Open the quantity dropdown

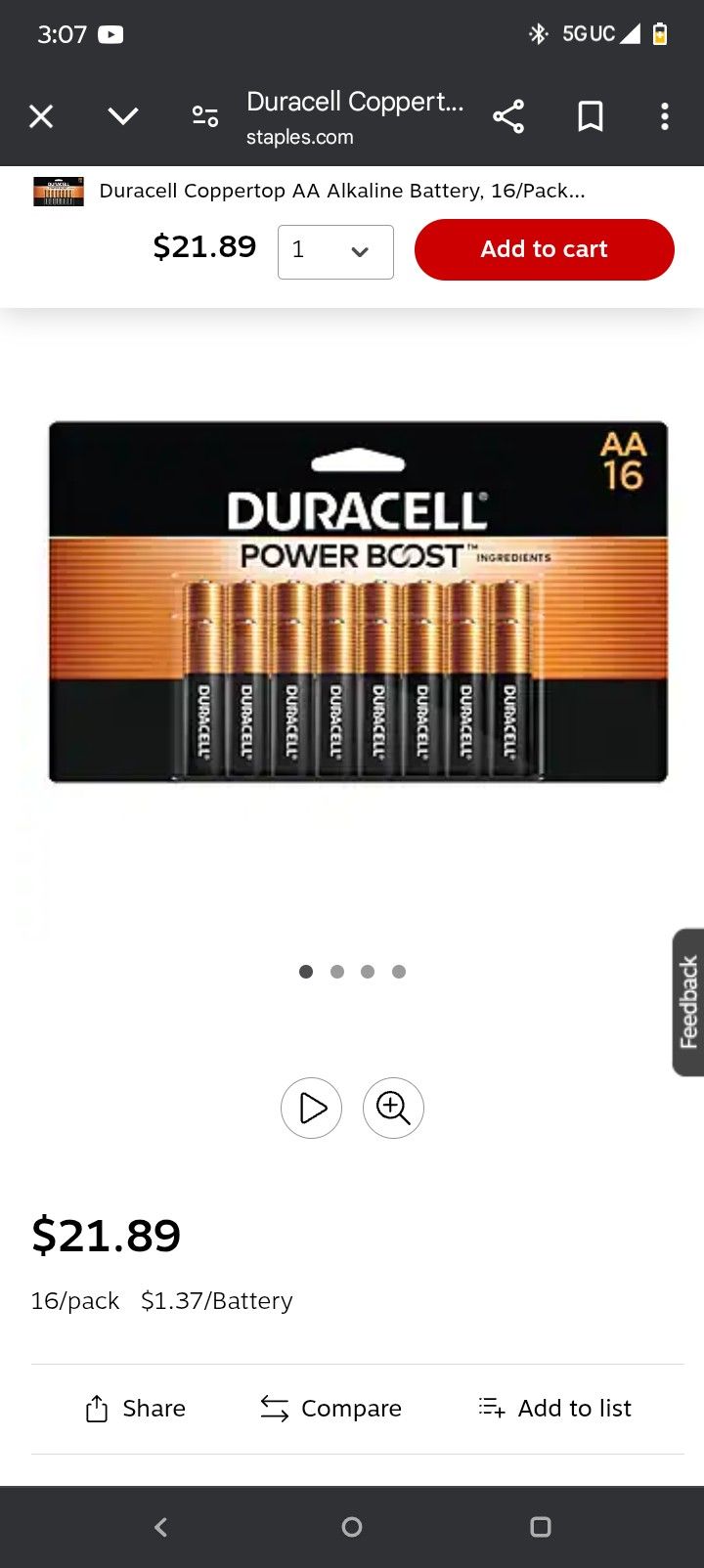335,251
